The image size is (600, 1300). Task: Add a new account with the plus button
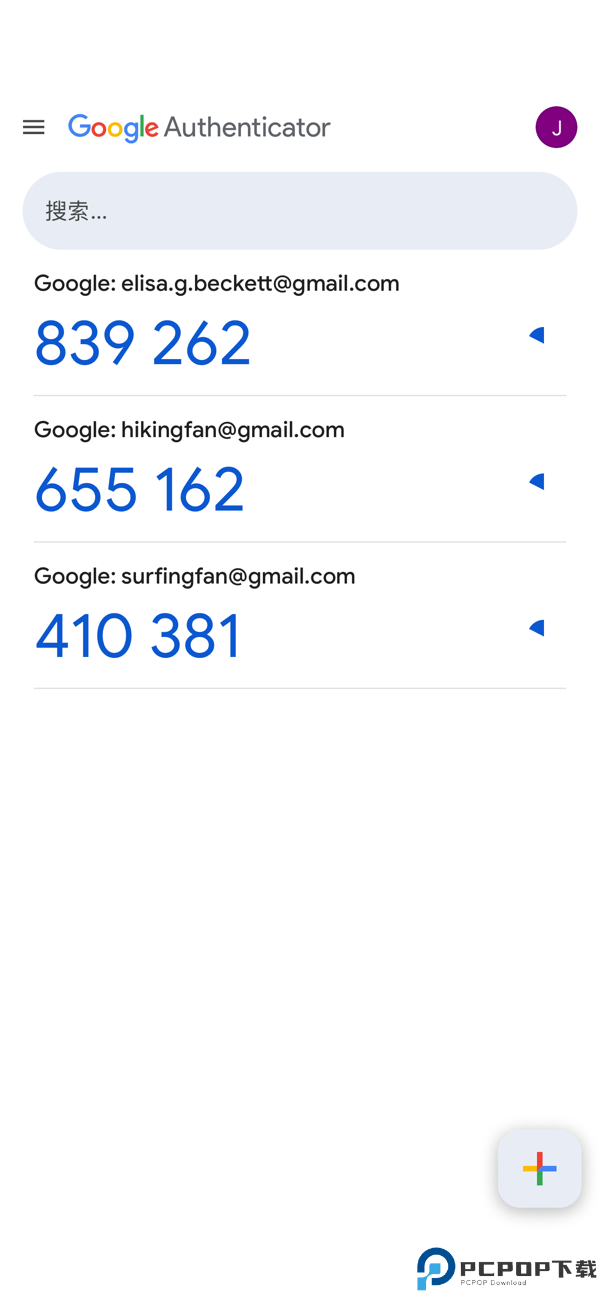click(x=539, y=1168)
